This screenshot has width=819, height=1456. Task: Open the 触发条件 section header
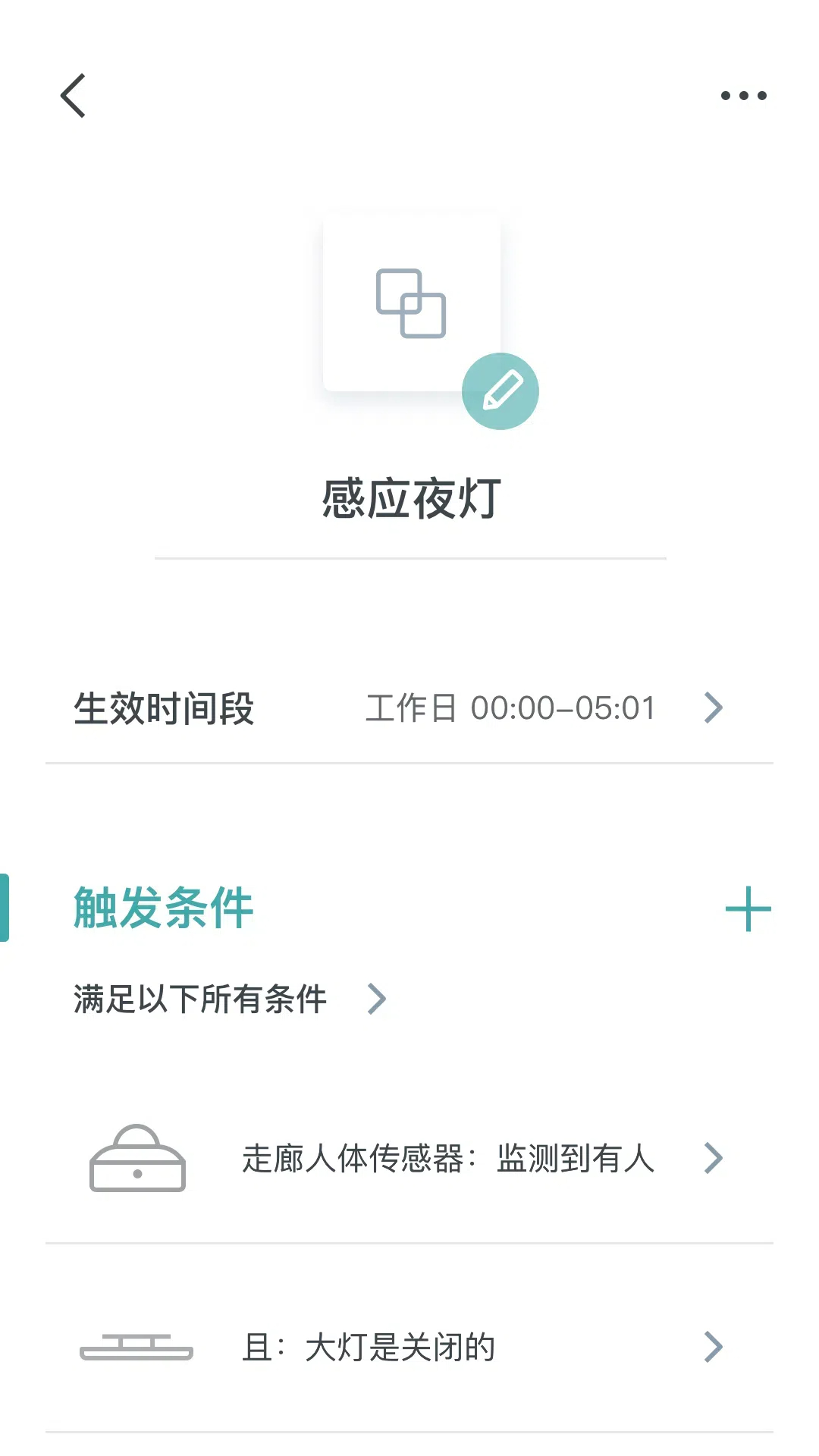click(162, 909)
